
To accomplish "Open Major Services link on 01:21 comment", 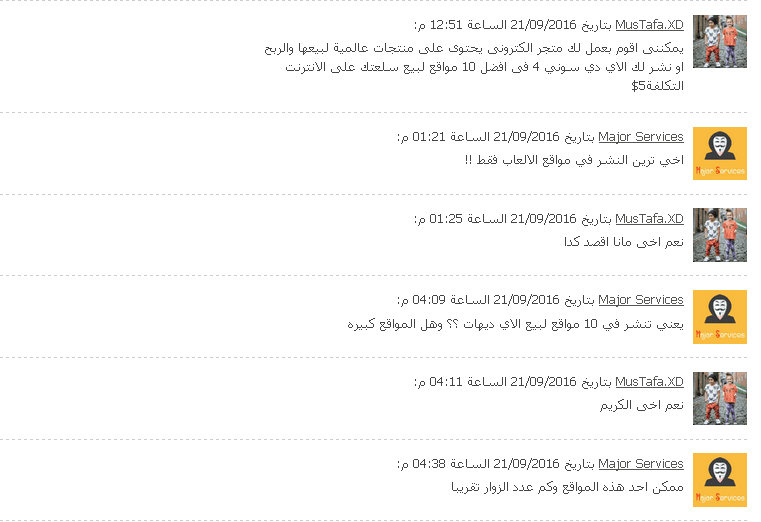I will click(x=641, y=137).
